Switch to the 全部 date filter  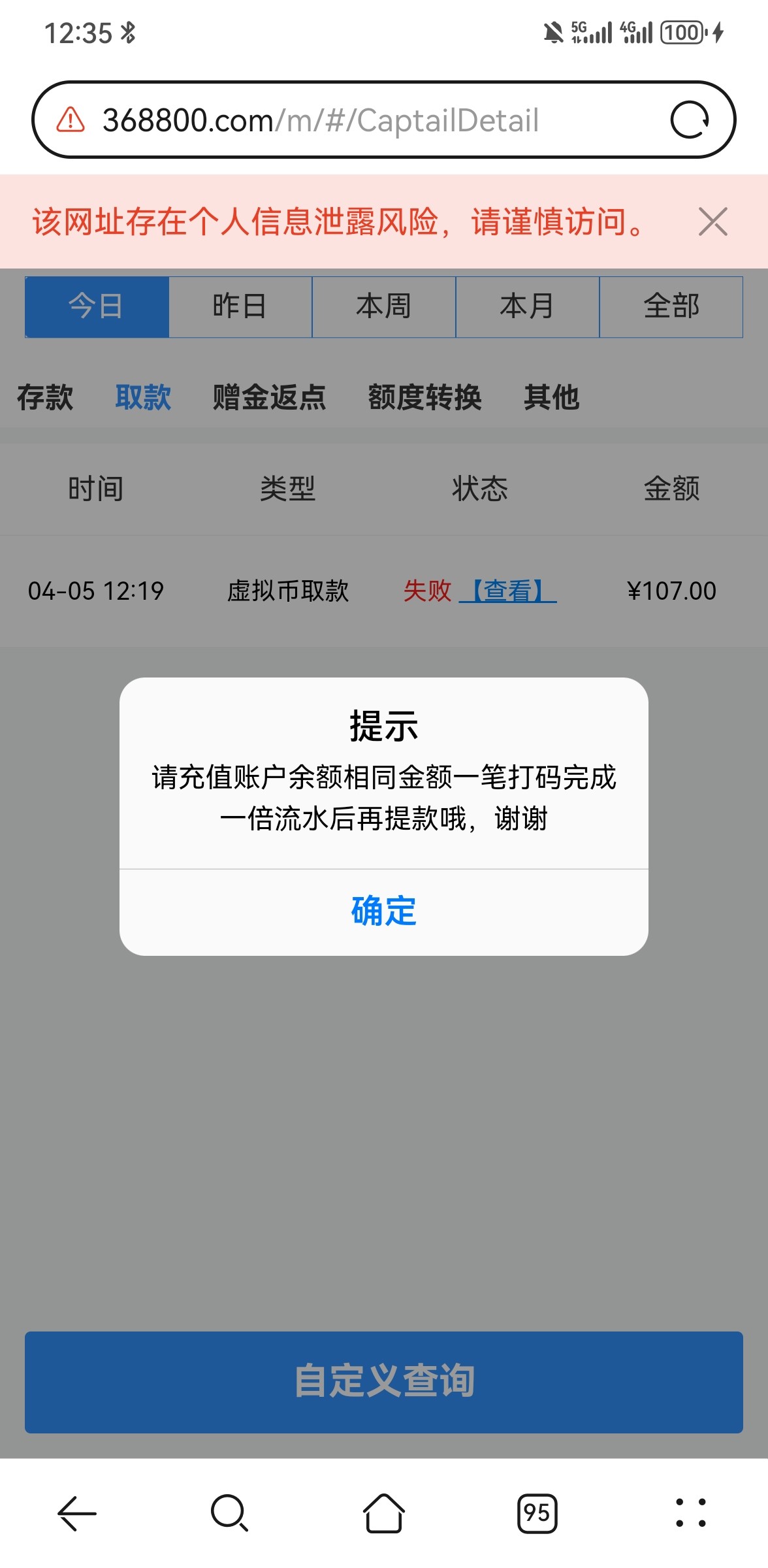pyautogui.click(x=671, y=306)
